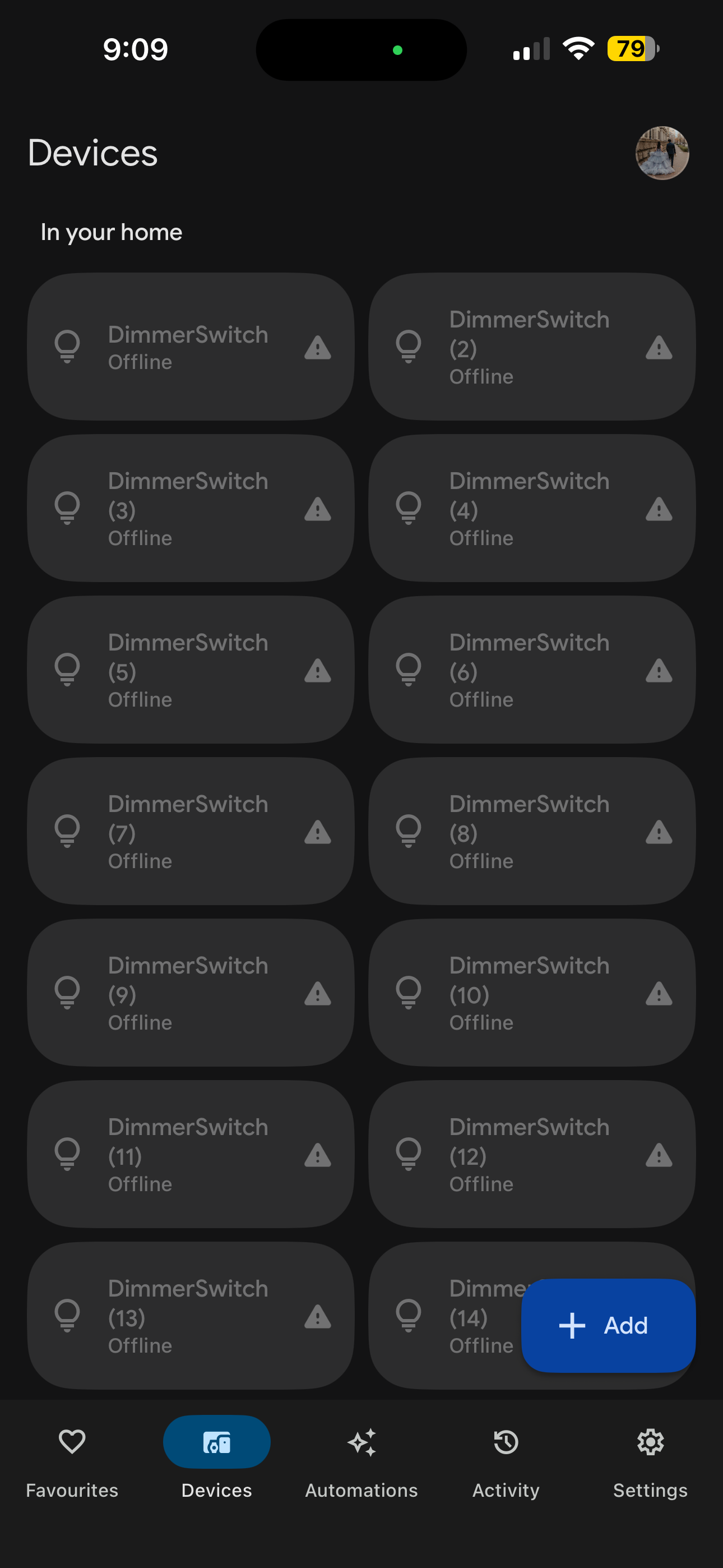
Task: View the DimmerSwitch (4) device
Action: [531, 508]
